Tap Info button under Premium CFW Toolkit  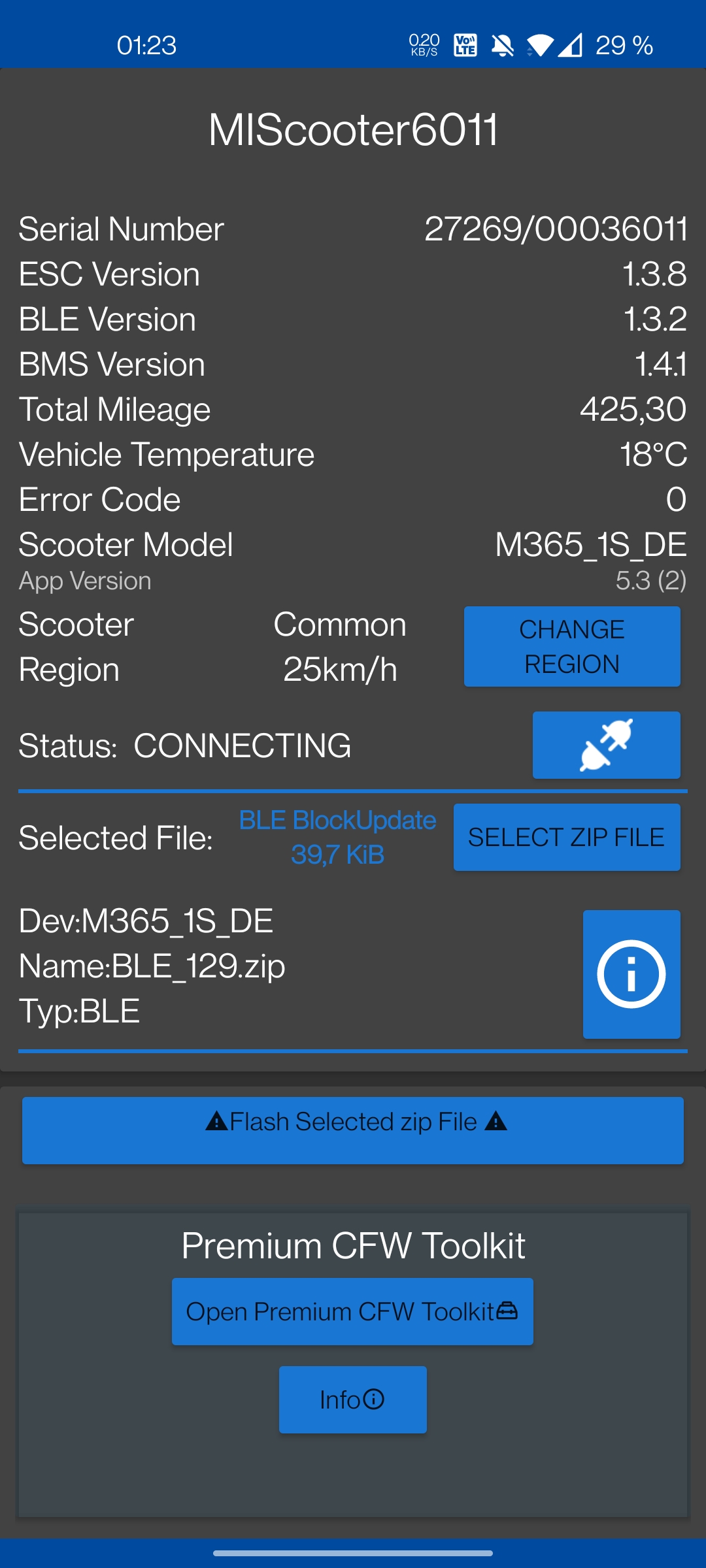[353, 1399]
